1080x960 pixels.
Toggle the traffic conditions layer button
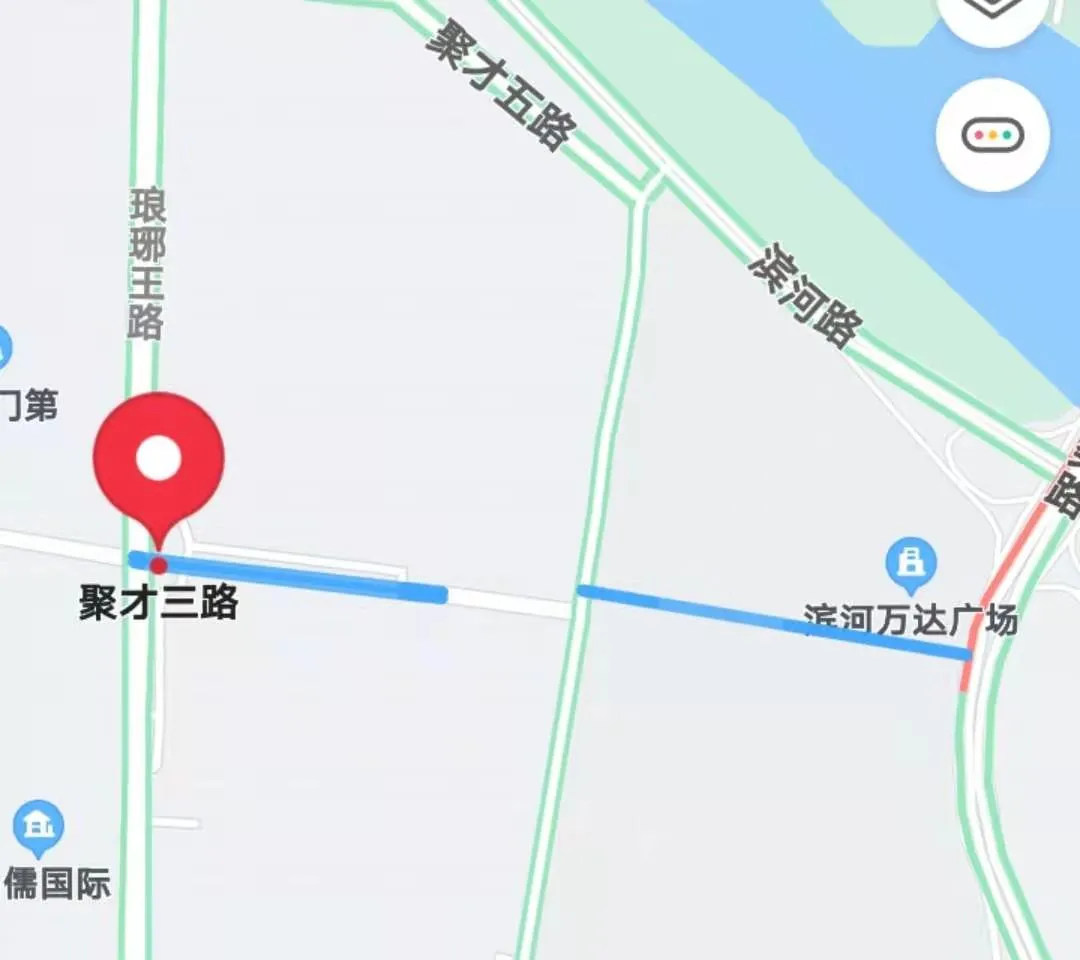[x=992, y=135]
